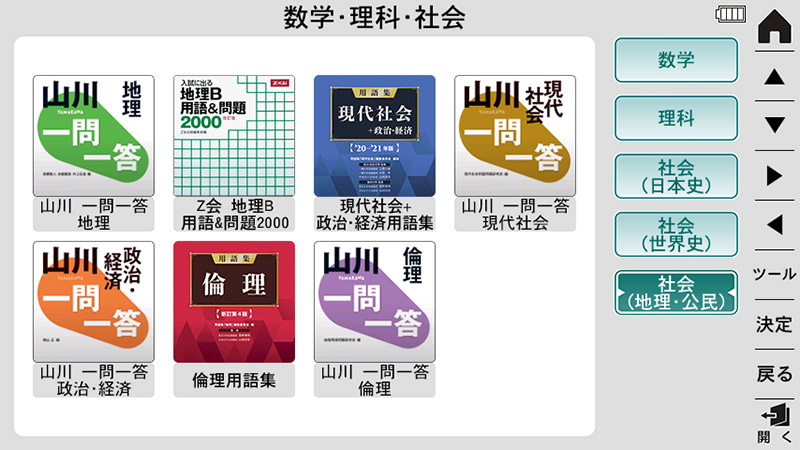Switch to the 数学 category

tap(675, 60)
